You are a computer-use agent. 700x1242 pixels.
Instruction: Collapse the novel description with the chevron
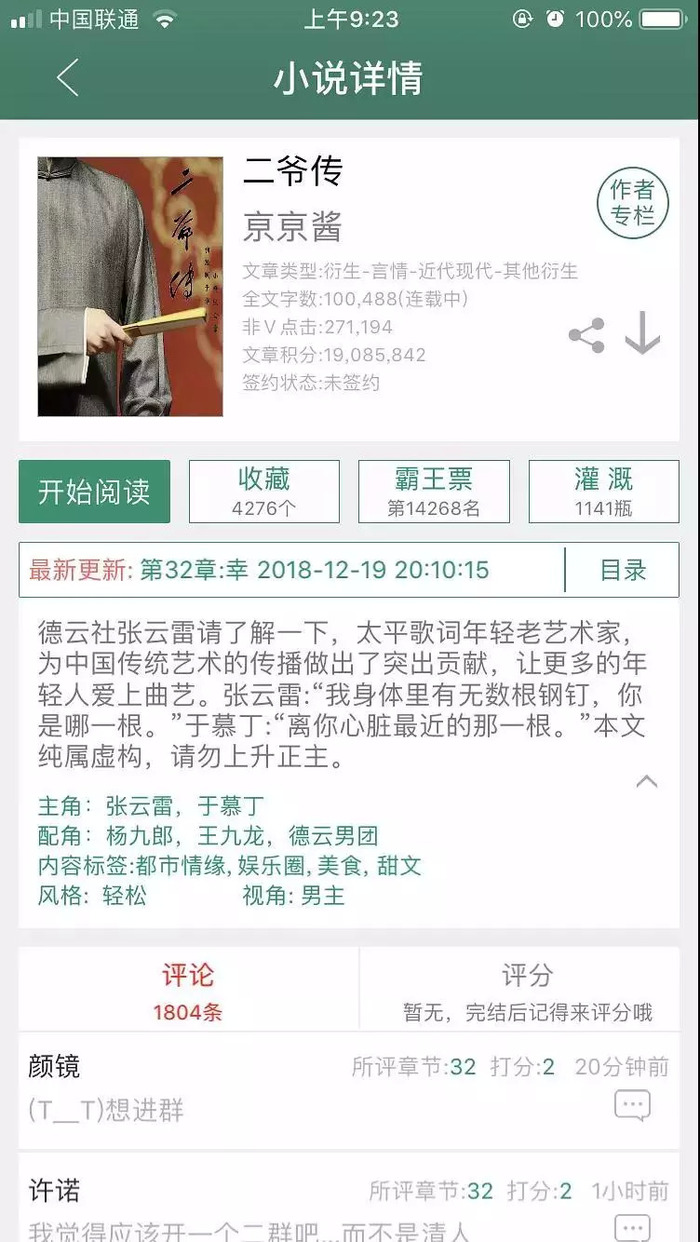647,781
